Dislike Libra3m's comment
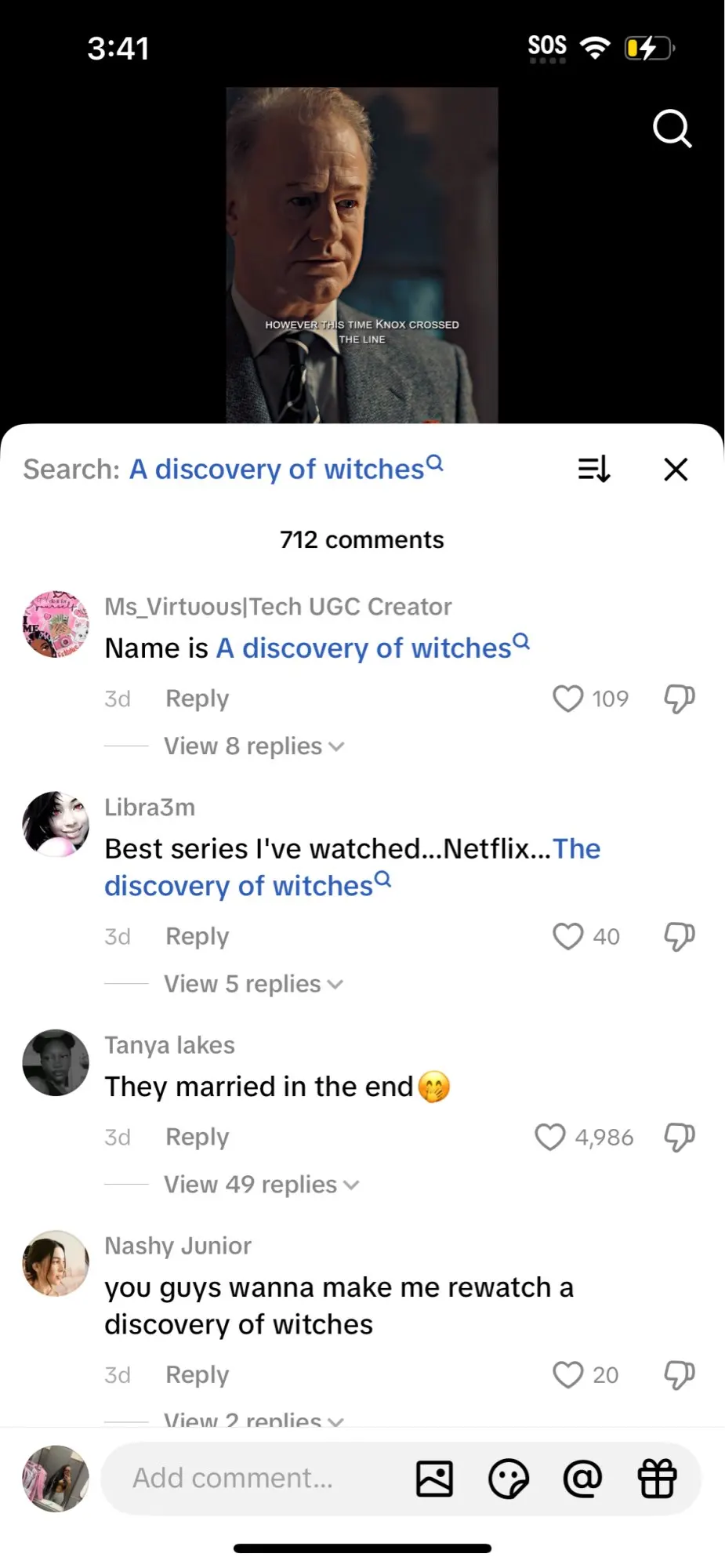Screen dimensions: 725x1568 pyautogui.click(x=680, y=936)
